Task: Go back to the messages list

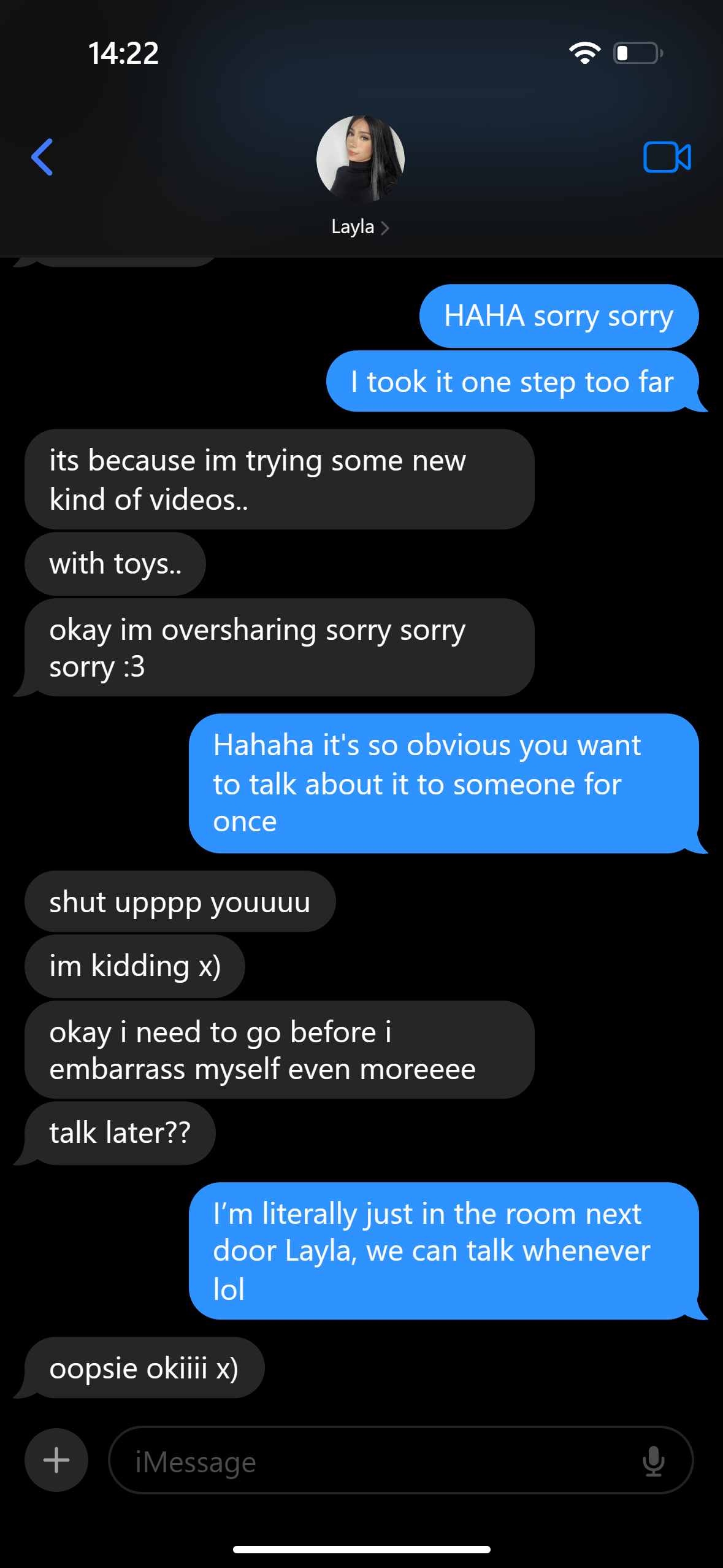Action: [42, 157]
